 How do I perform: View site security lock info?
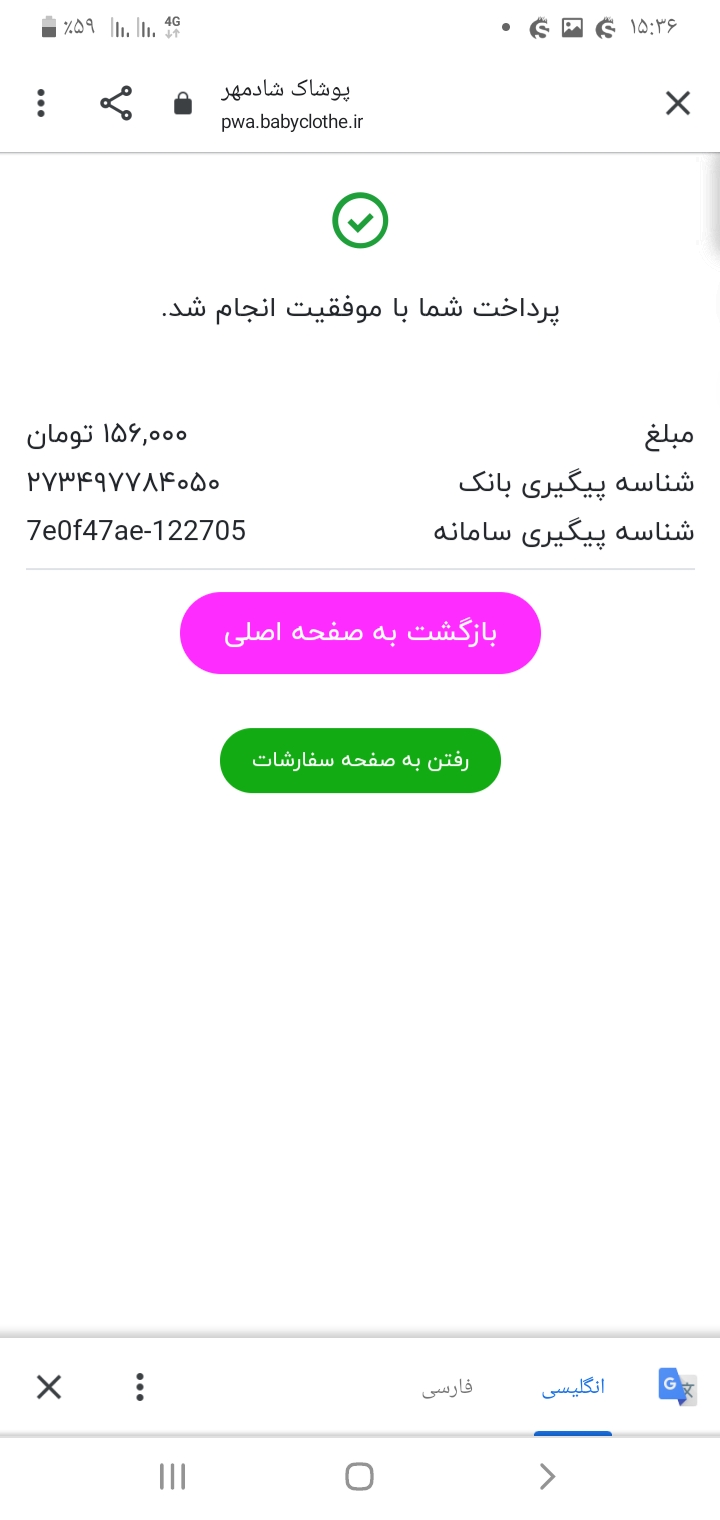[183, 103]
